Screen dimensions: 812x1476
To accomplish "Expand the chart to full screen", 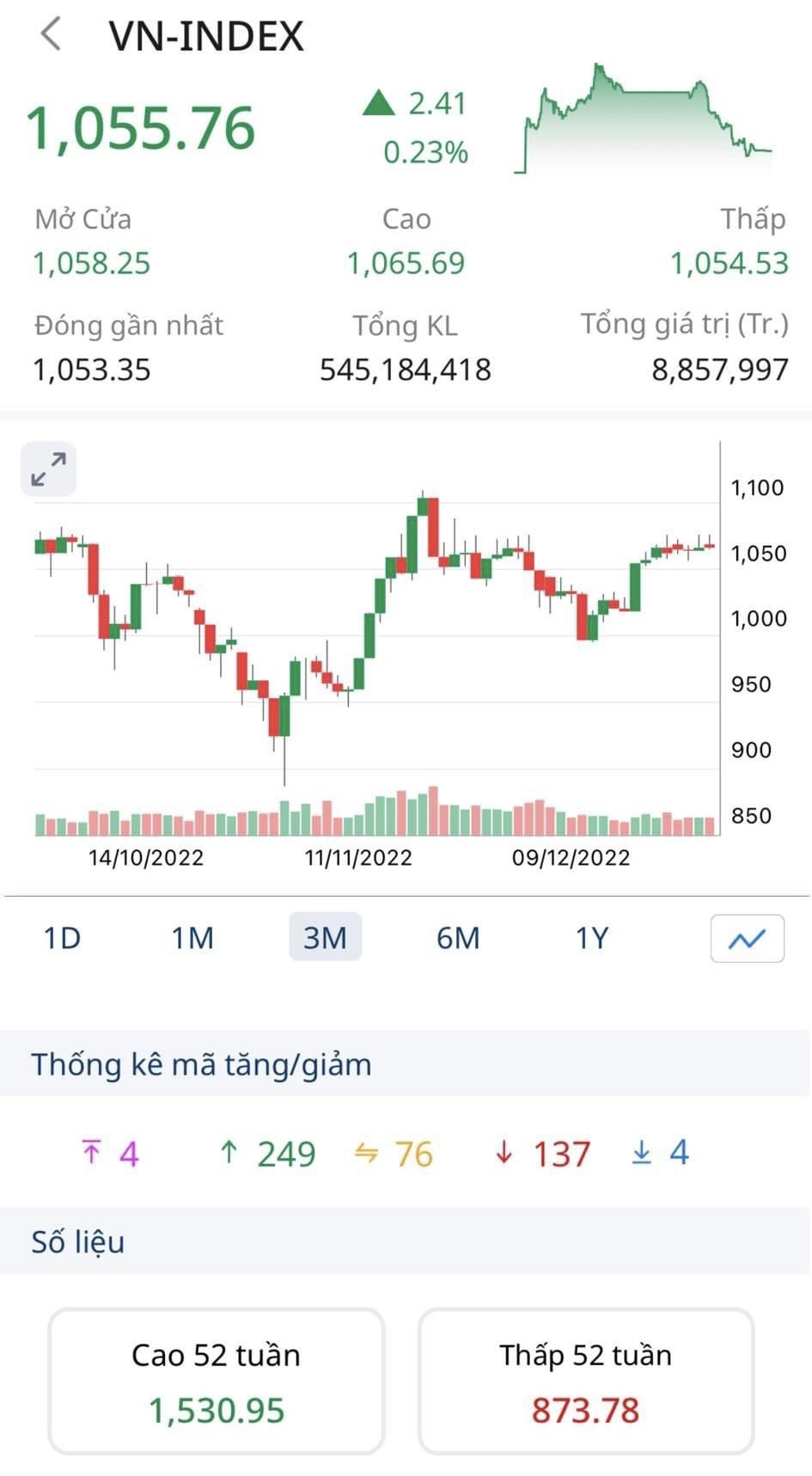I will pyautogui.click(x=48, y=469).
